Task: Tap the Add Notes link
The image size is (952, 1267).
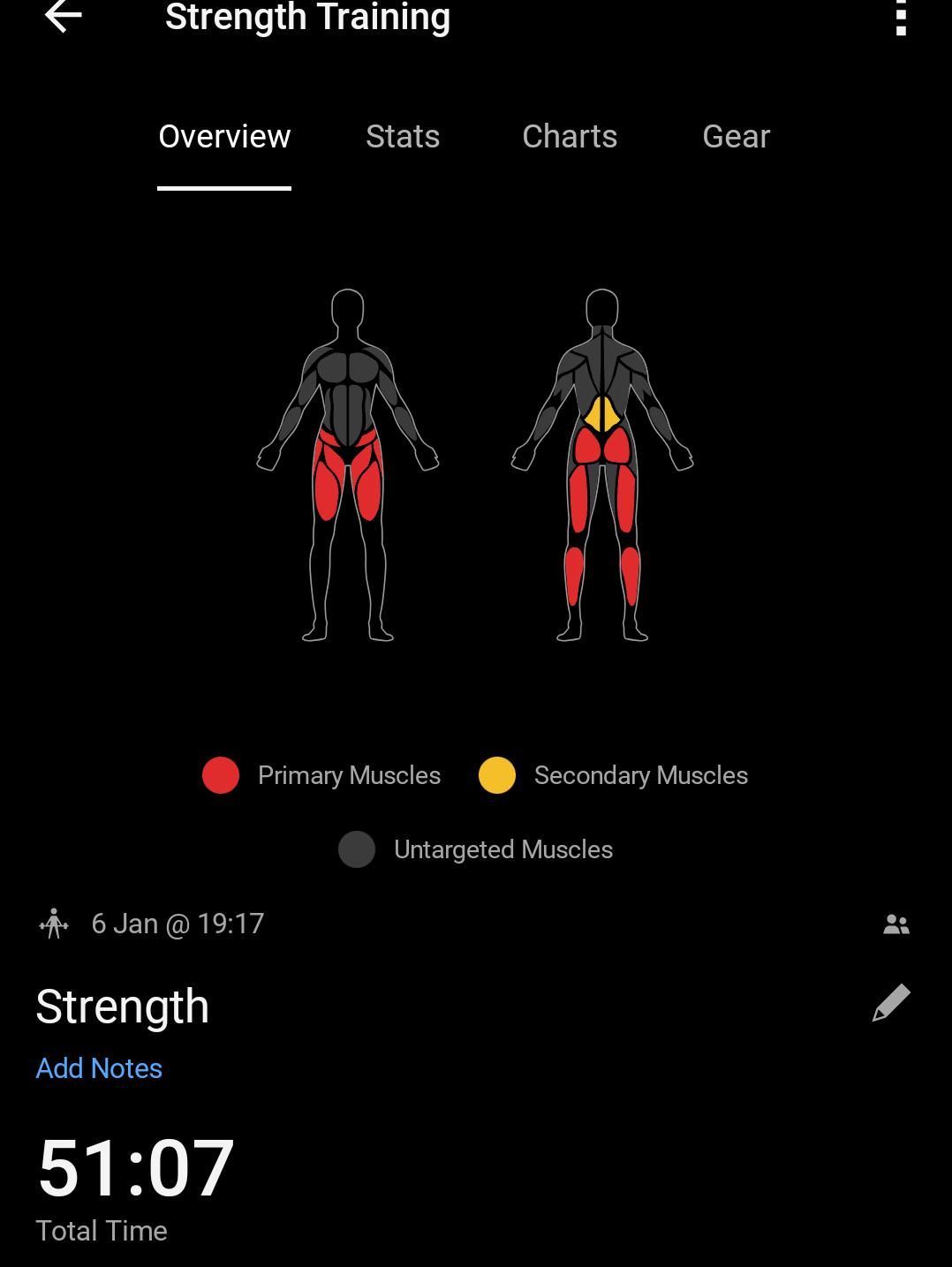Action: (x=99, y=1068)
